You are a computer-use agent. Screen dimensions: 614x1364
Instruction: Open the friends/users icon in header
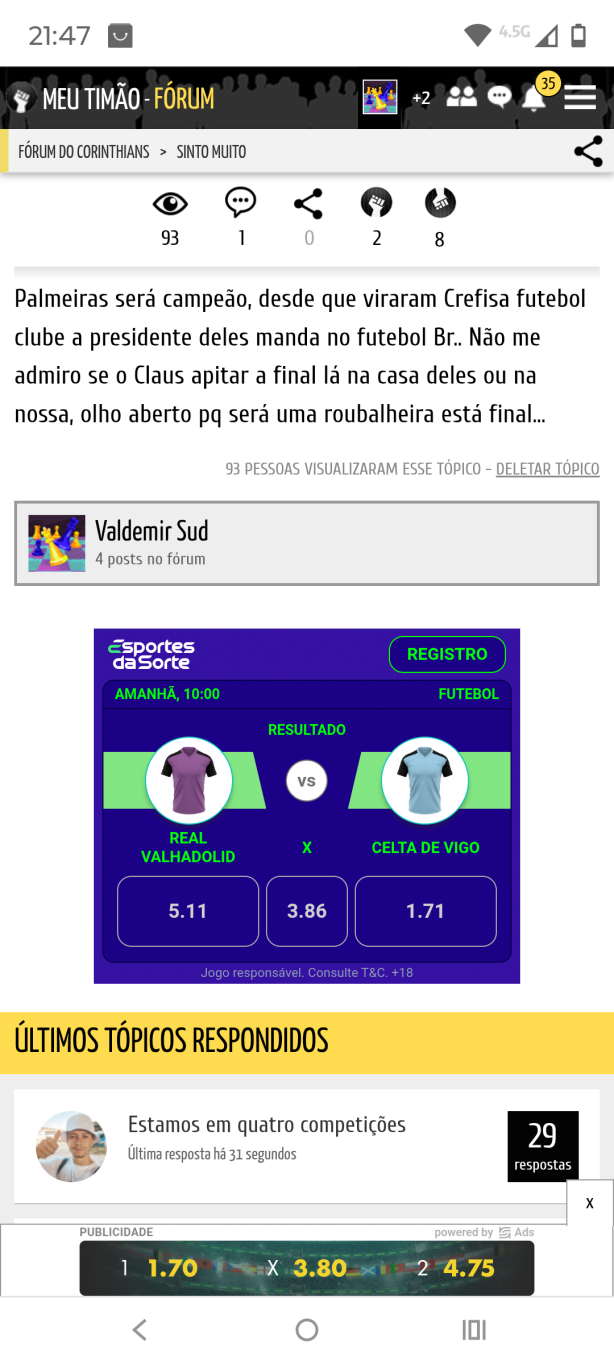click(461, 97)
